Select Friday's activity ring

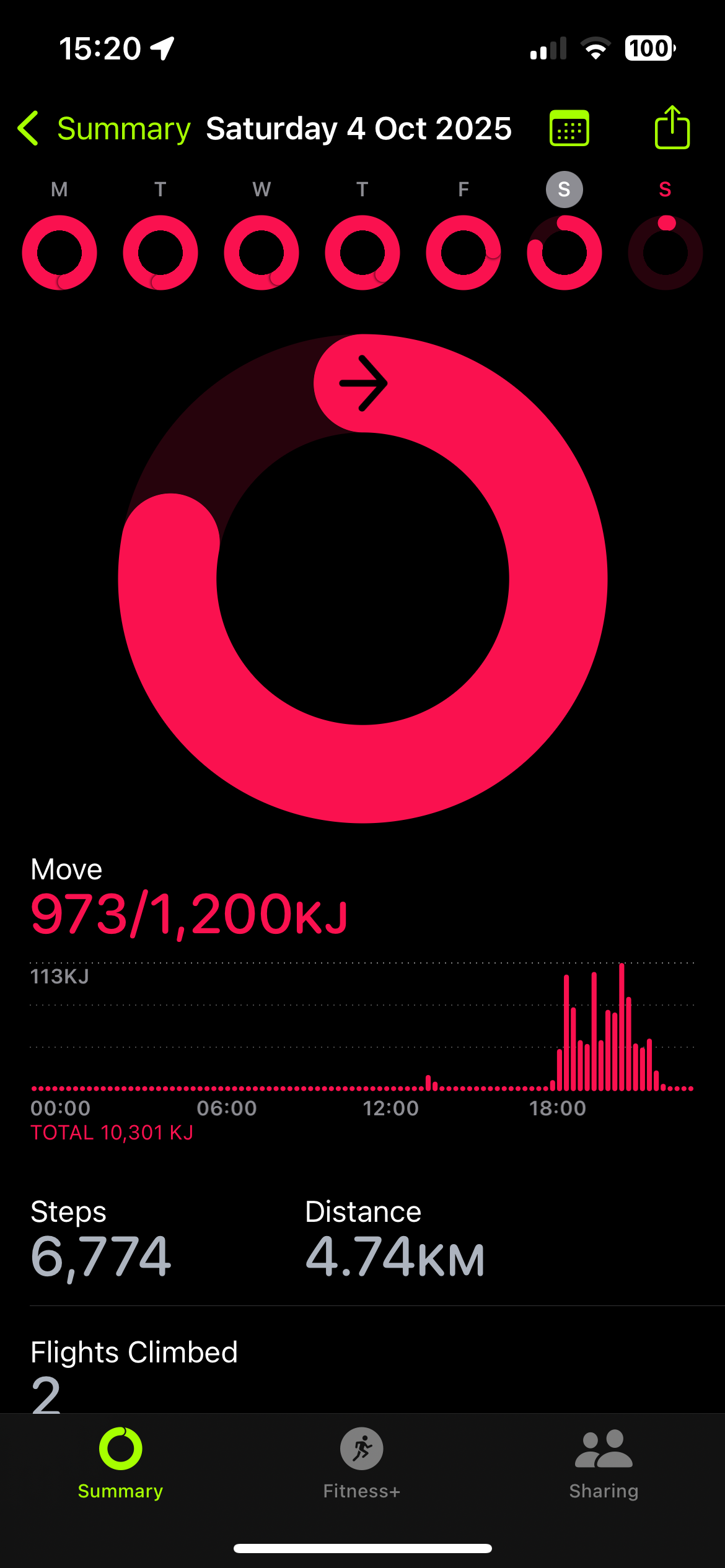coord(464,252)
